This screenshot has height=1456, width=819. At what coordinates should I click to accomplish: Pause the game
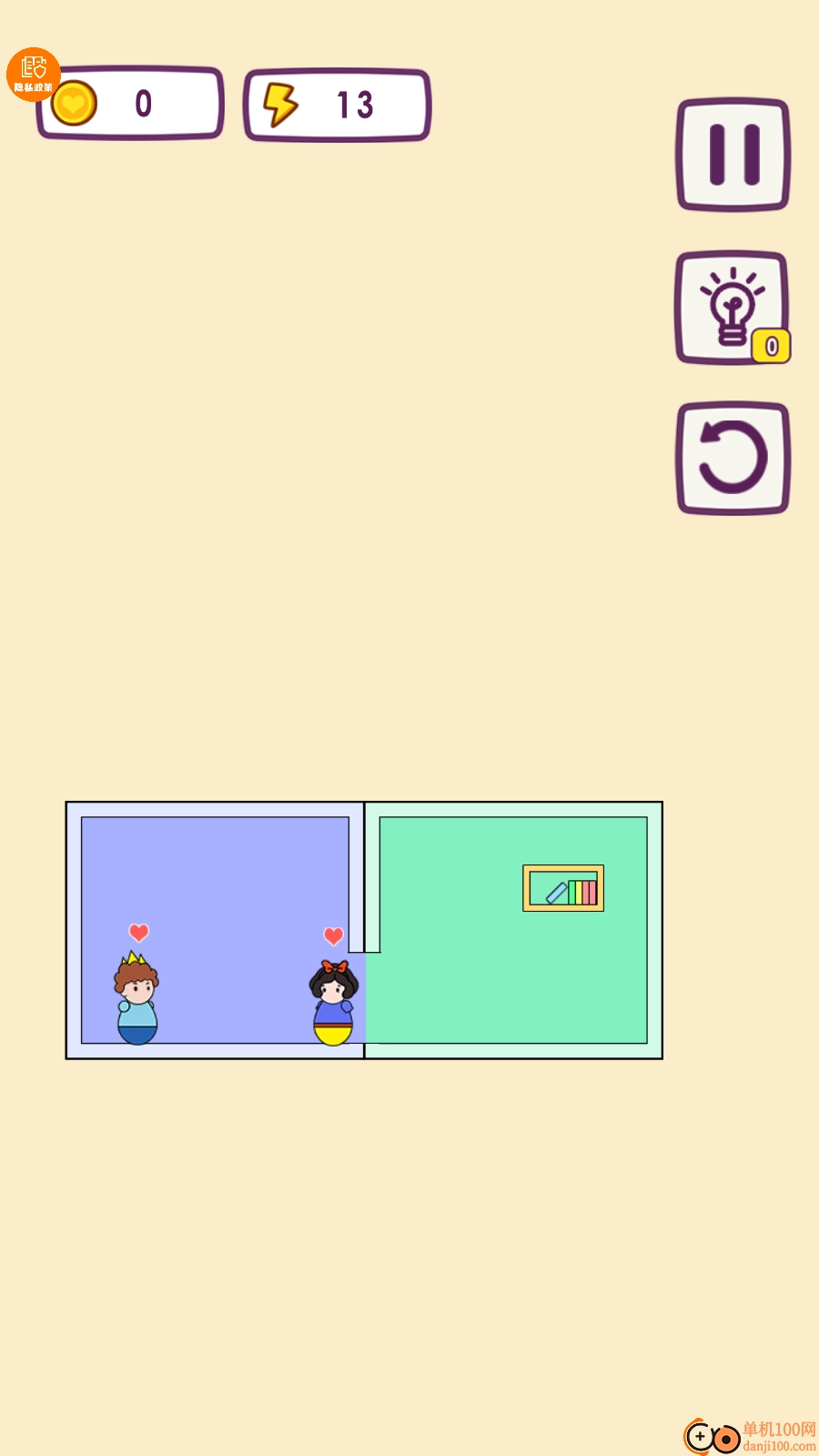pos(733,155)
